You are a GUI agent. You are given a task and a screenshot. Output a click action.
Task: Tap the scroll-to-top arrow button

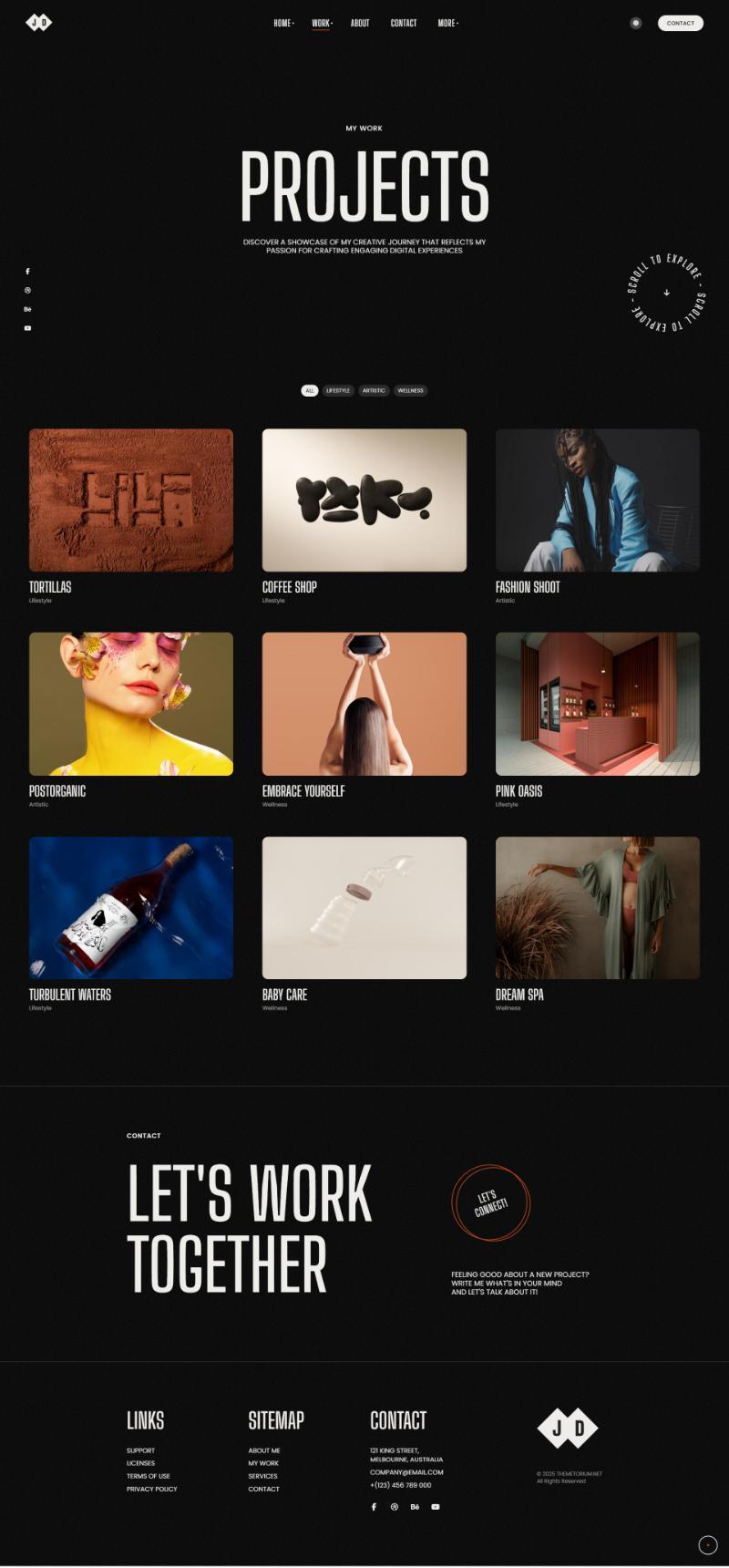point(707,1544)
